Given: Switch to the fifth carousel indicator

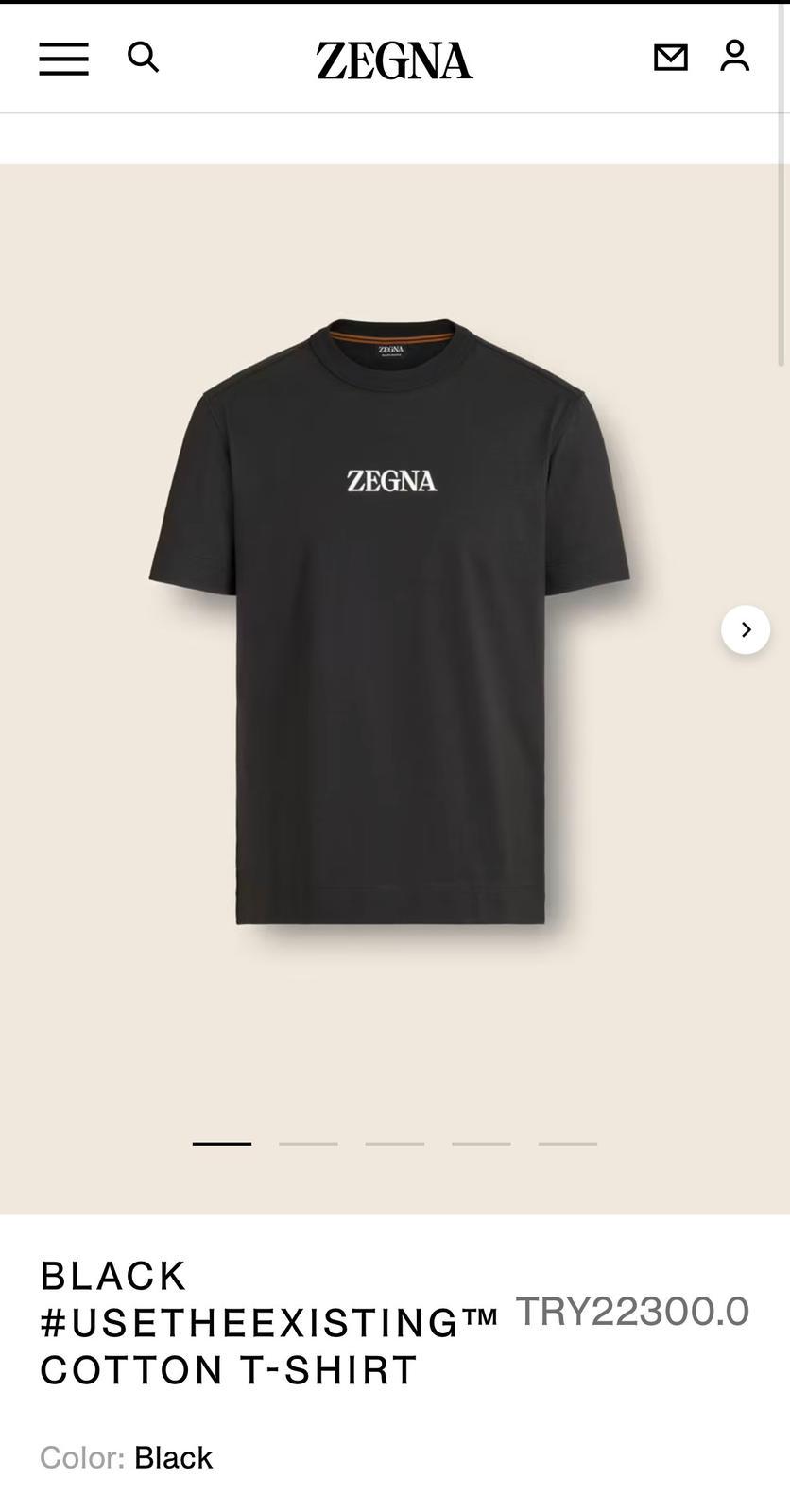Looking at the screenshot, I should pos(567,1143).
